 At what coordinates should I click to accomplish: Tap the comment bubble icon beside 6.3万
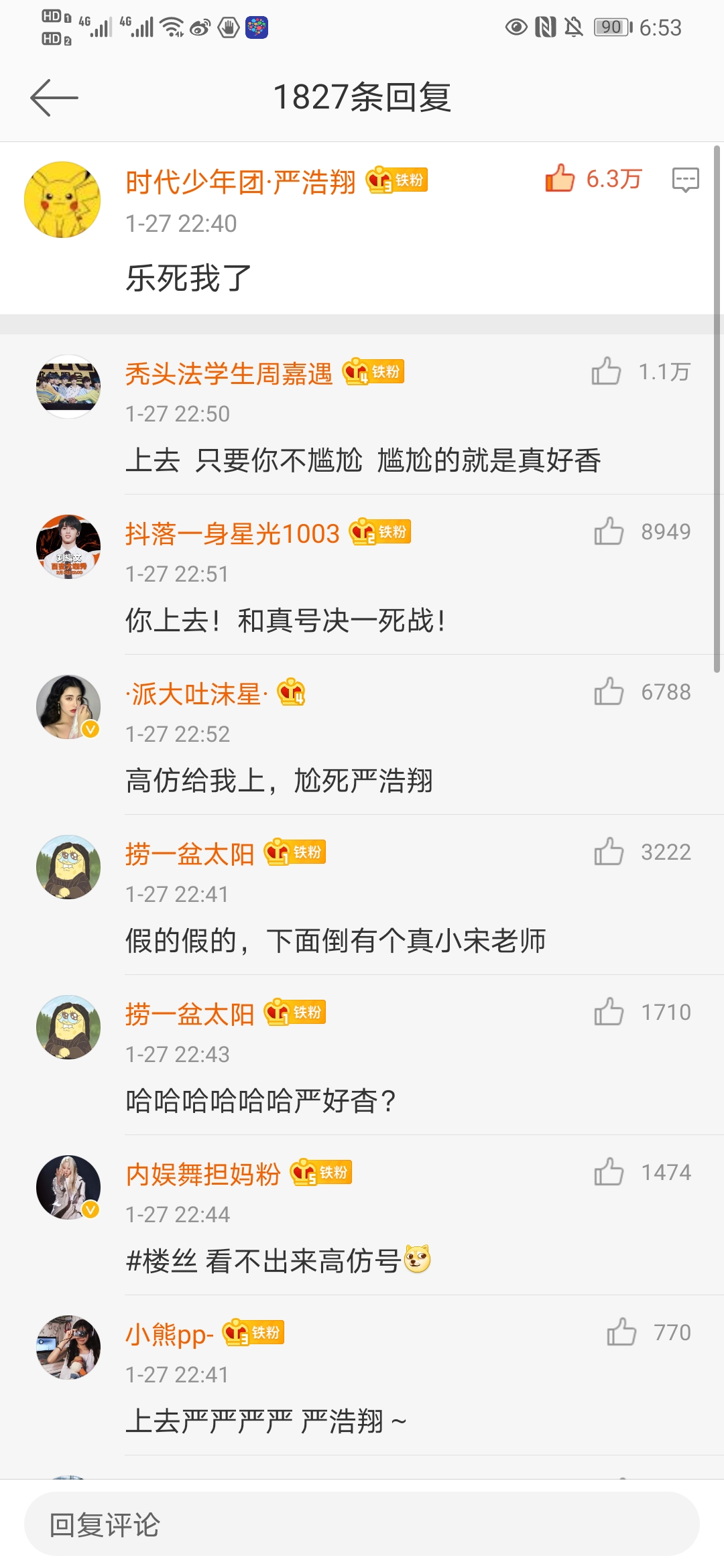click(x=685, y=180)
